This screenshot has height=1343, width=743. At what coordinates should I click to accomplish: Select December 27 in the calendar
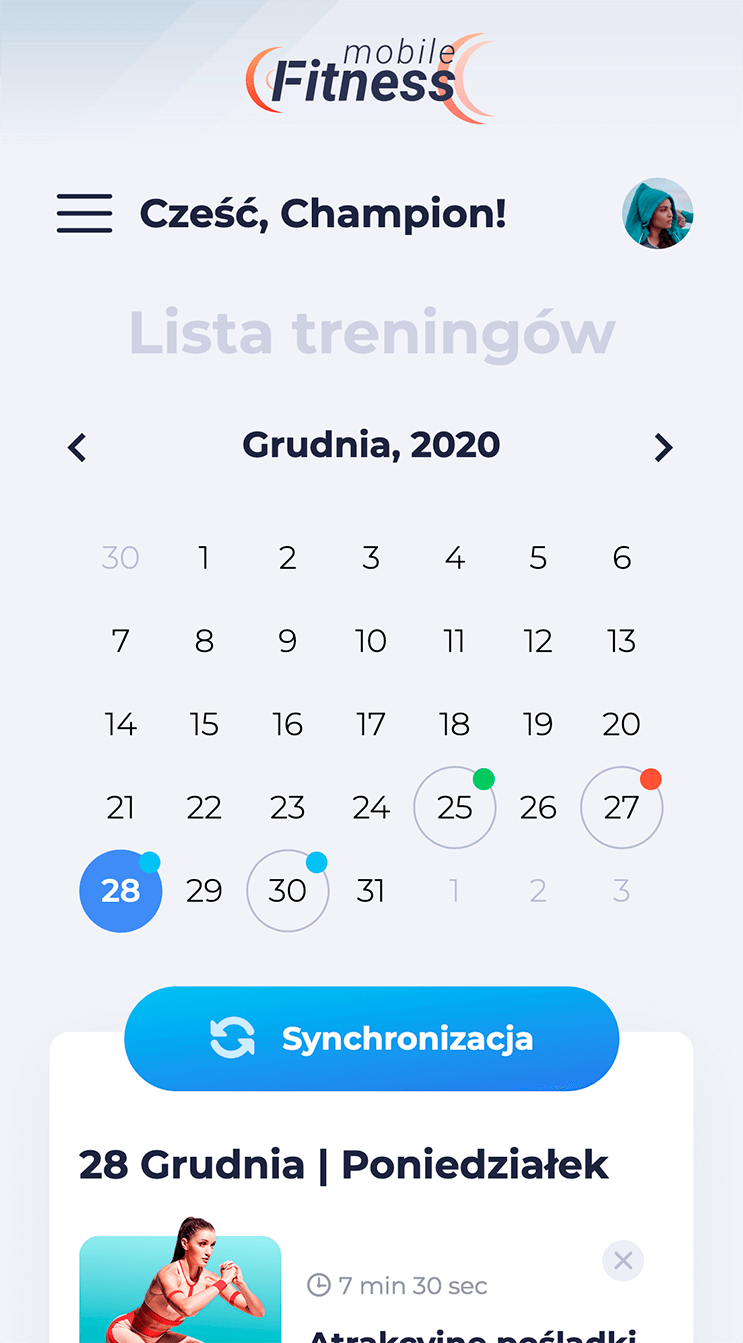coord(621,807)
